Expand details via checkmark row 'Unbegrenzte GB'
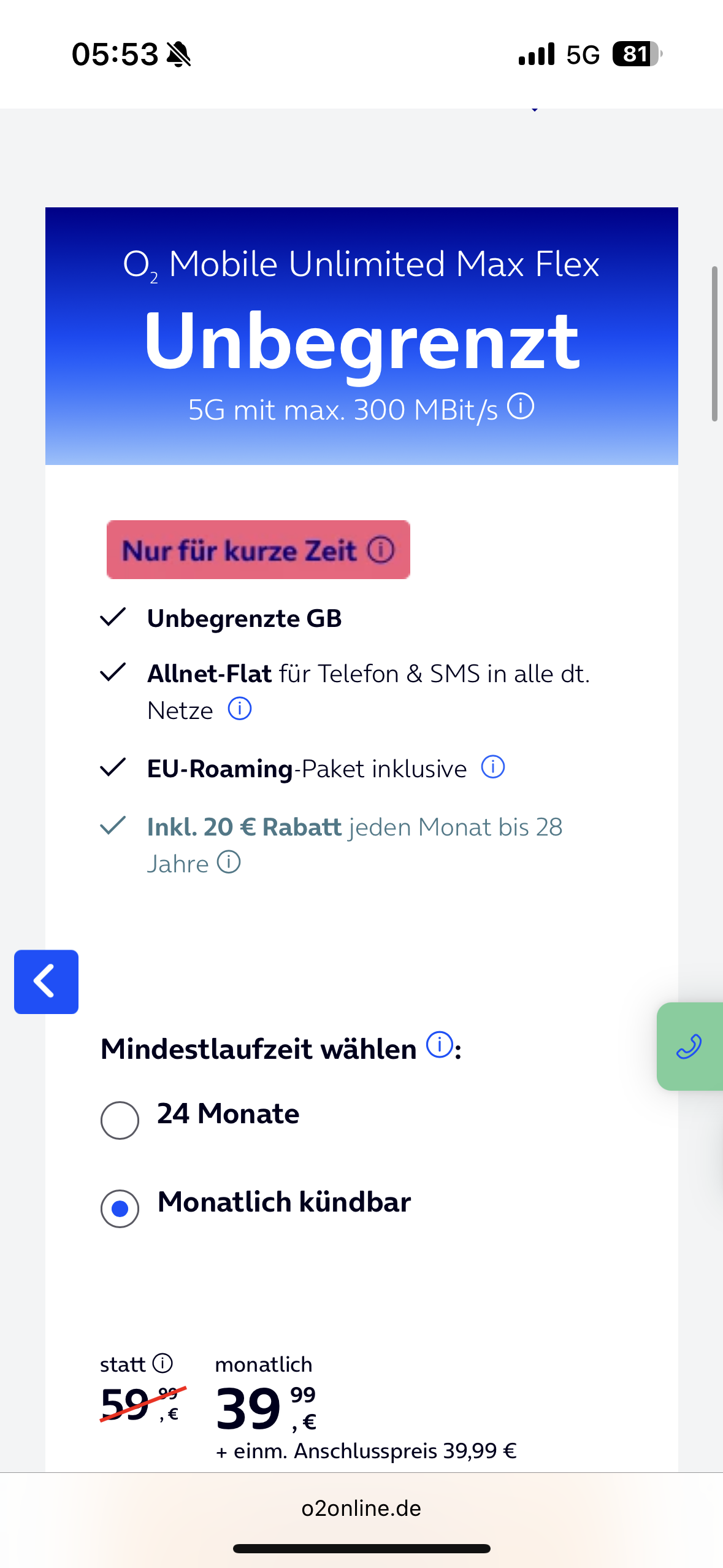This screenshot has height=1568, width=723. pos(243,618)
